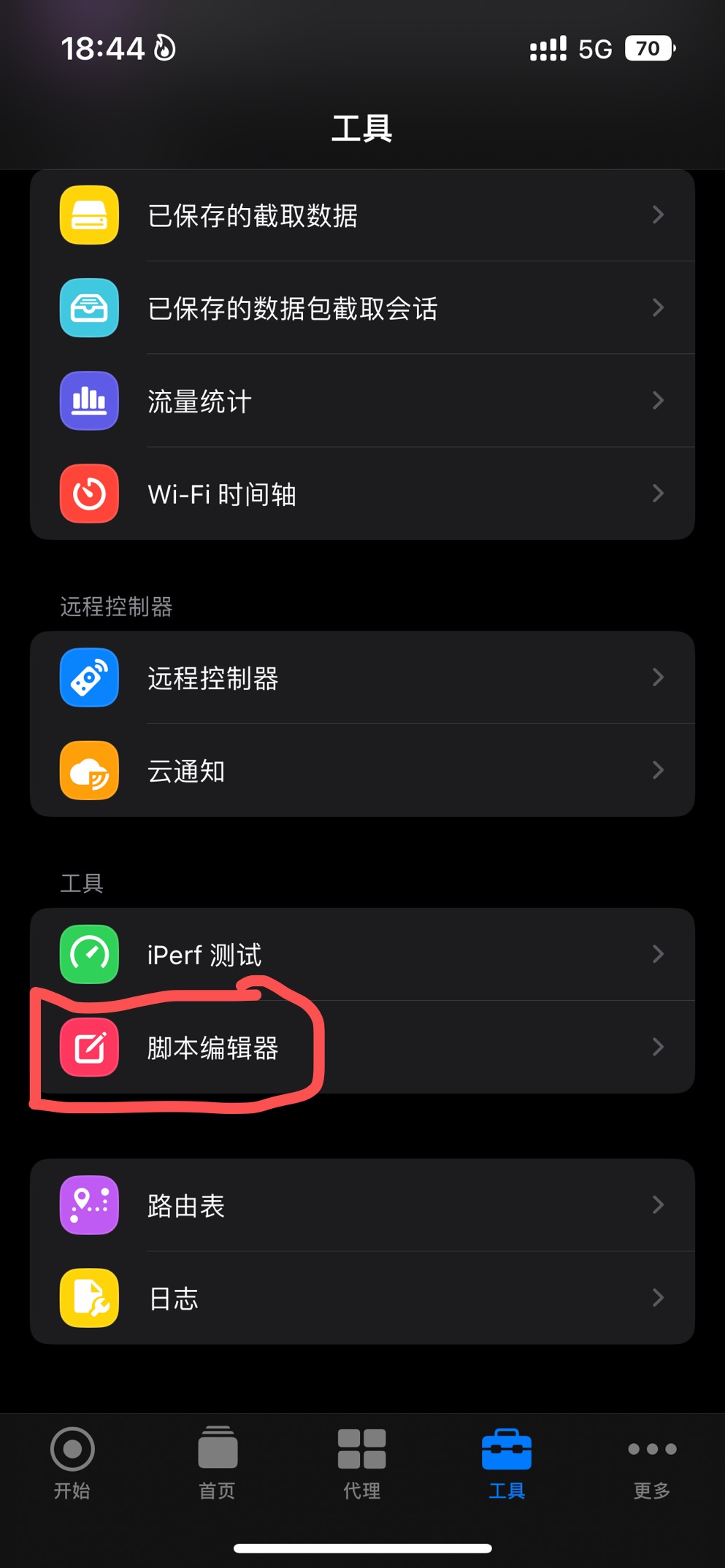Open 已保存的截取数据
This screenshot has height=1568, width=725.
click(x=361, y=215)
